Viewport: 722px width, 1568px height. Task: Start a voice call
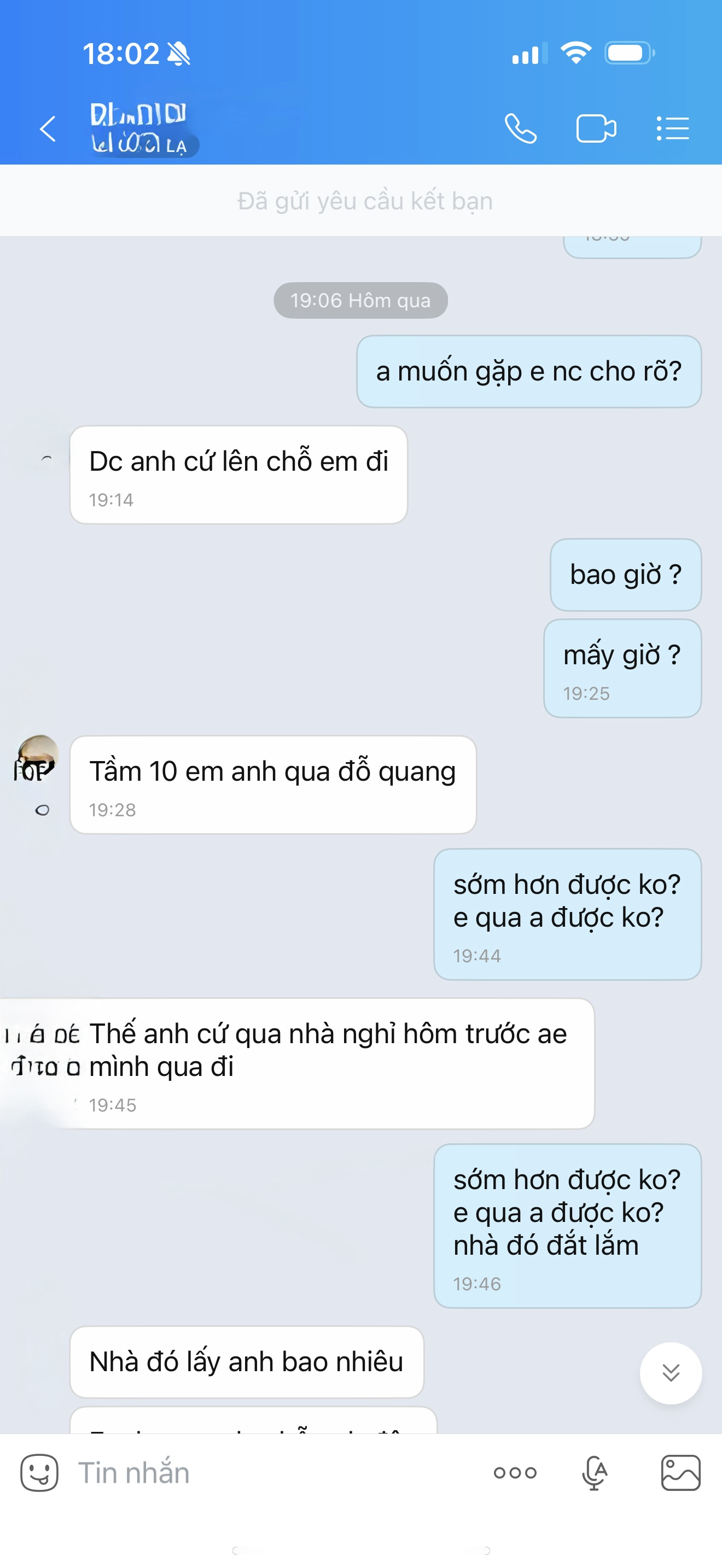coord(521,129)
